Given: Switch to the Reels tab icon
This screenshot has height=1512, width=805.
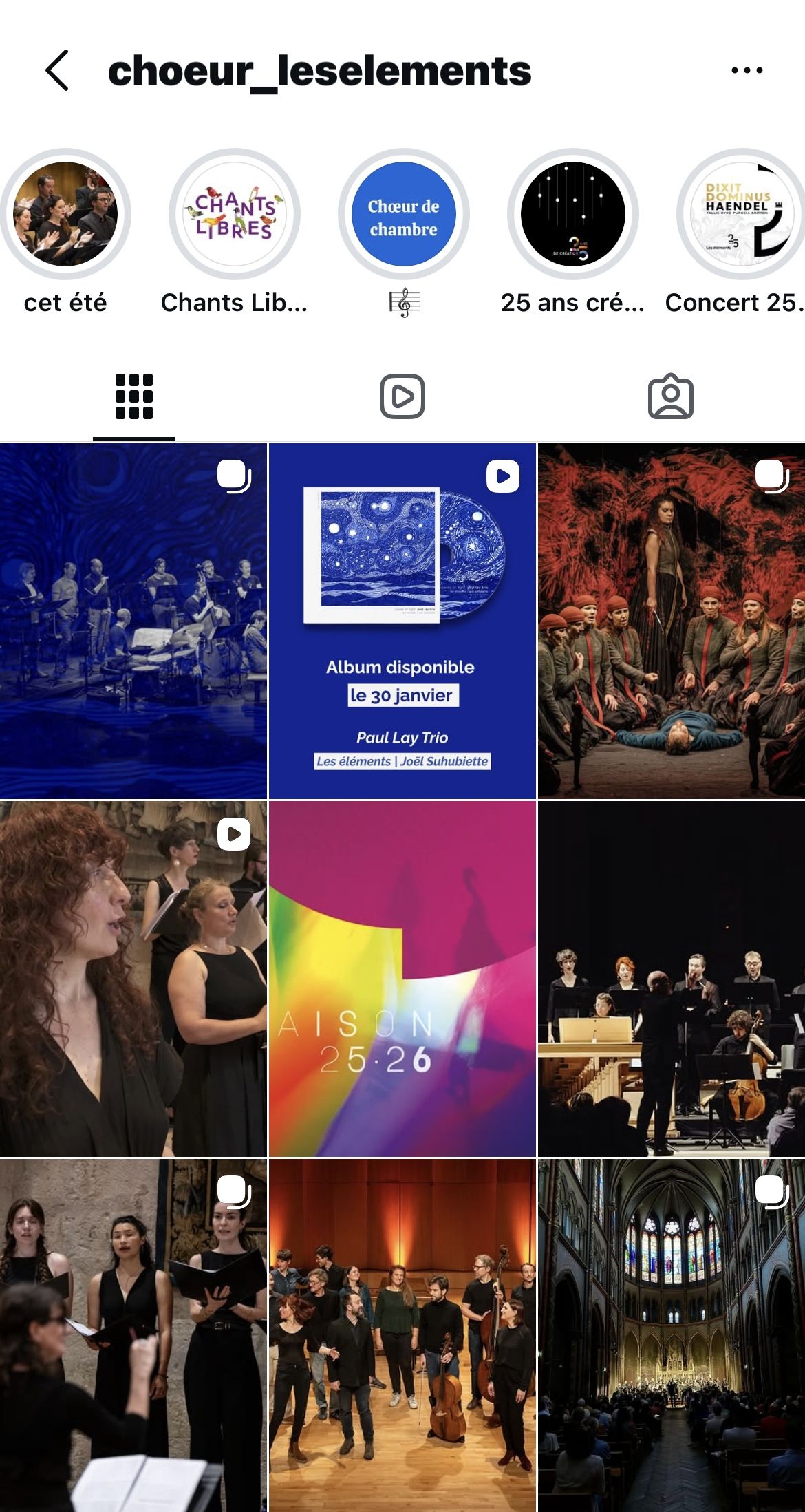Looking at the screenshot, I should point(402,396).
